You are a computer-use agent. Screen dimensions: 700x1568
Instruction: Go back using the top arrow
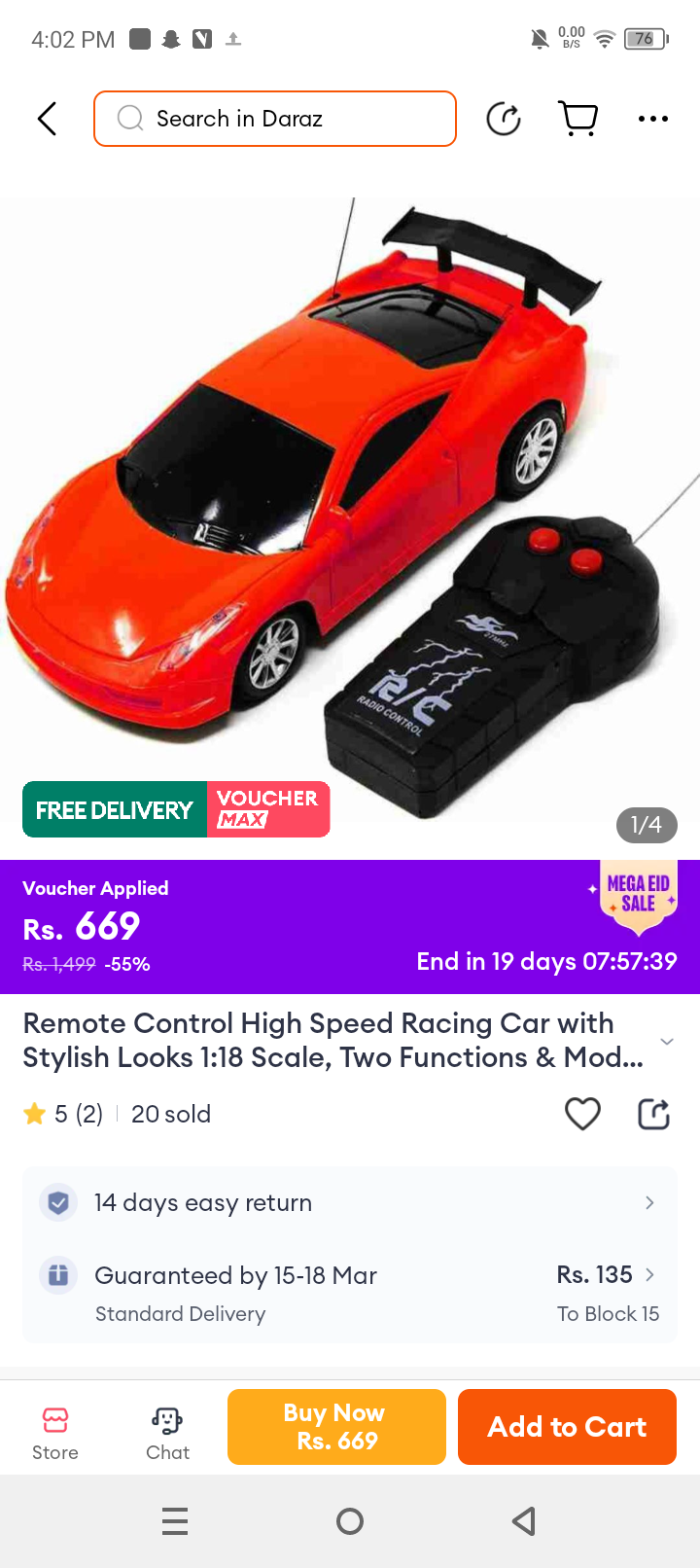47,119
